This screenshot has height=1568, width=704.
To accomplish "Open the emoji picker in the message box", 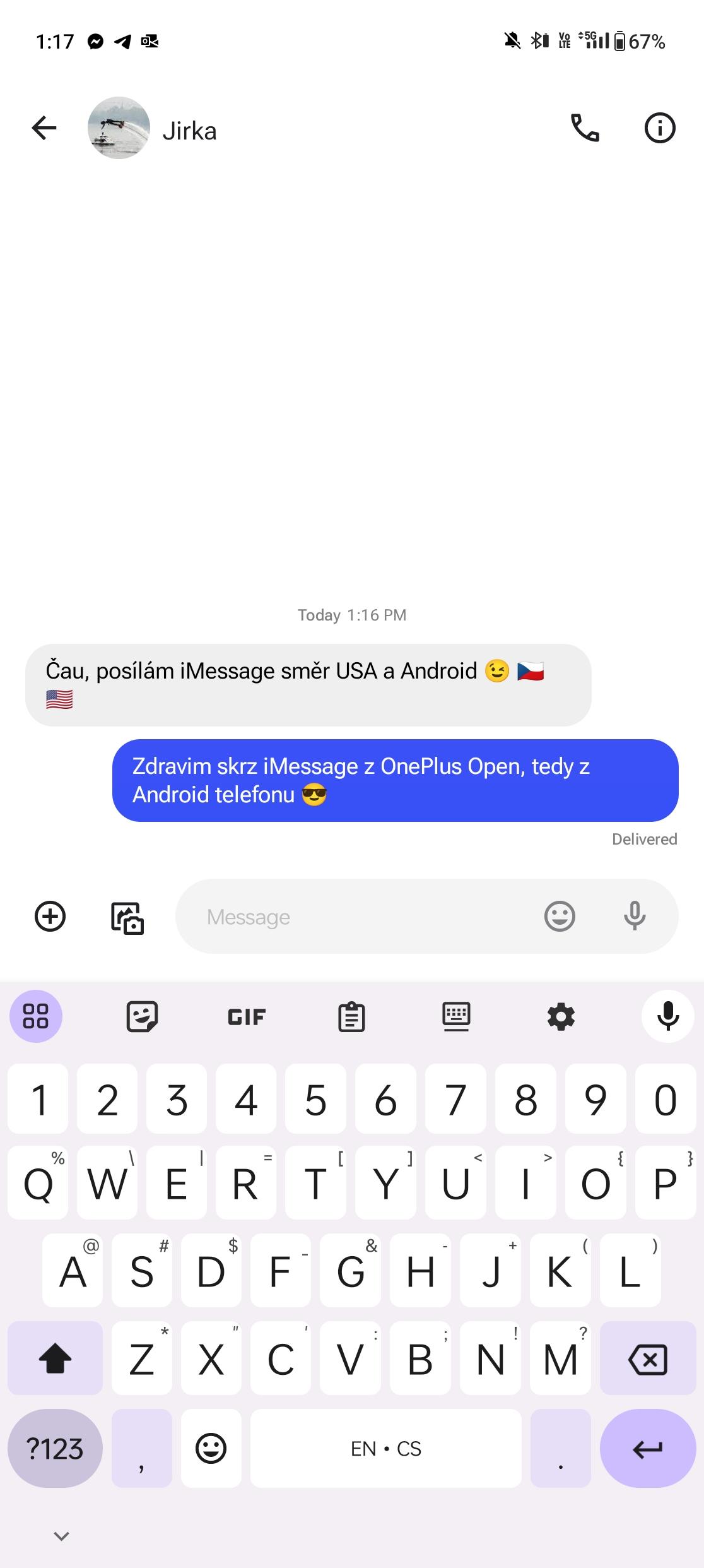I will pos(560,916).
